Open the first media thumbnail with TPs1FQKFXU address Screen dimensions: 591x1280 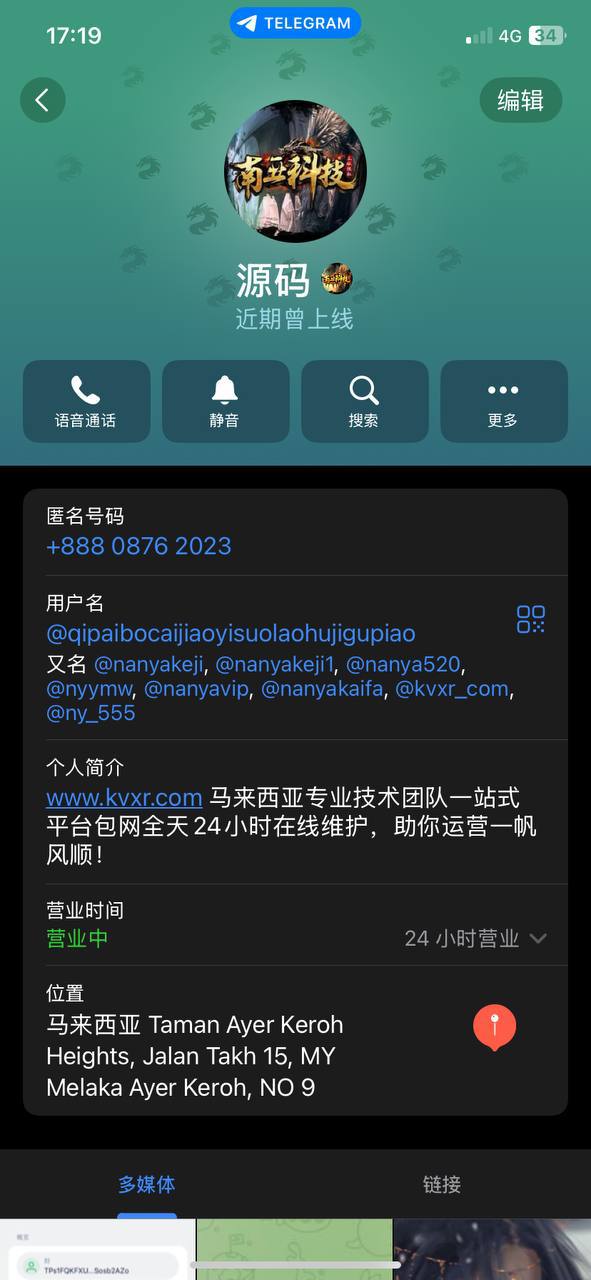(97, 1249)
